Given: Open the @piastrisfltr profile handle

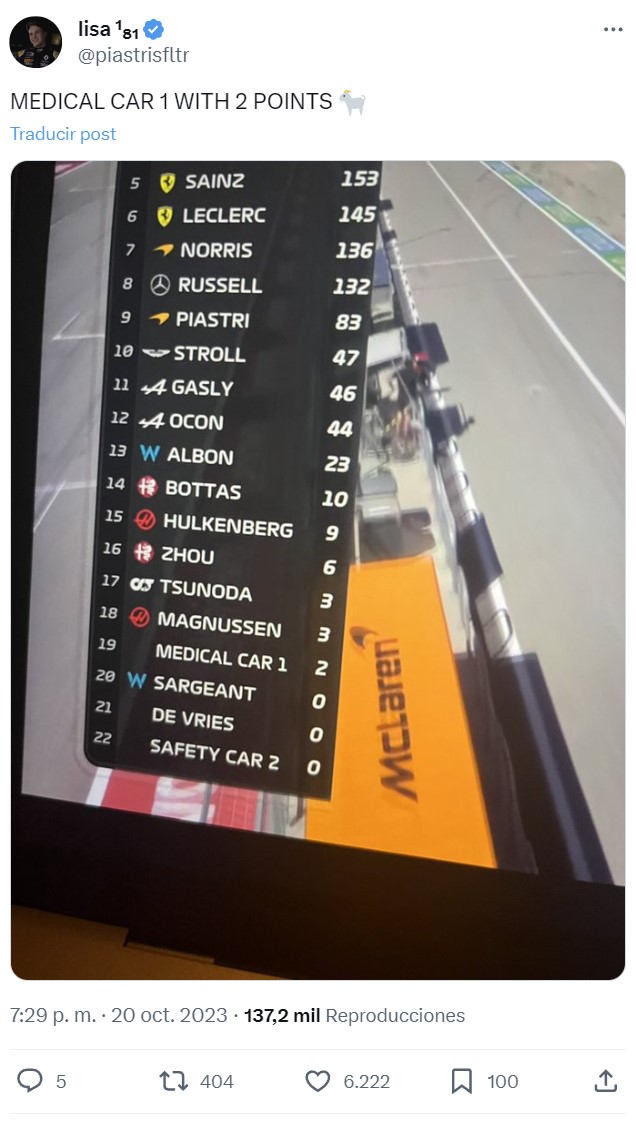Looking at the screenshot, I should (133, 55).
